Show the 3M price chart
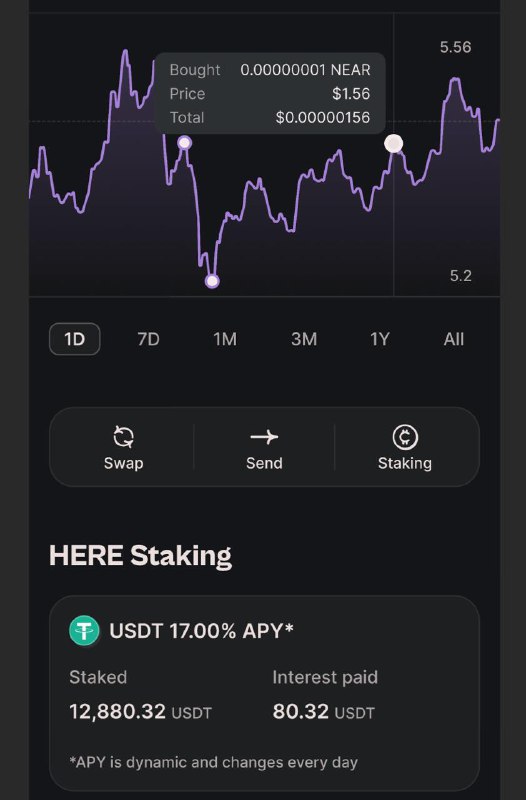The image size is (526, 800). pyautogui.click(x=304, y=339)
